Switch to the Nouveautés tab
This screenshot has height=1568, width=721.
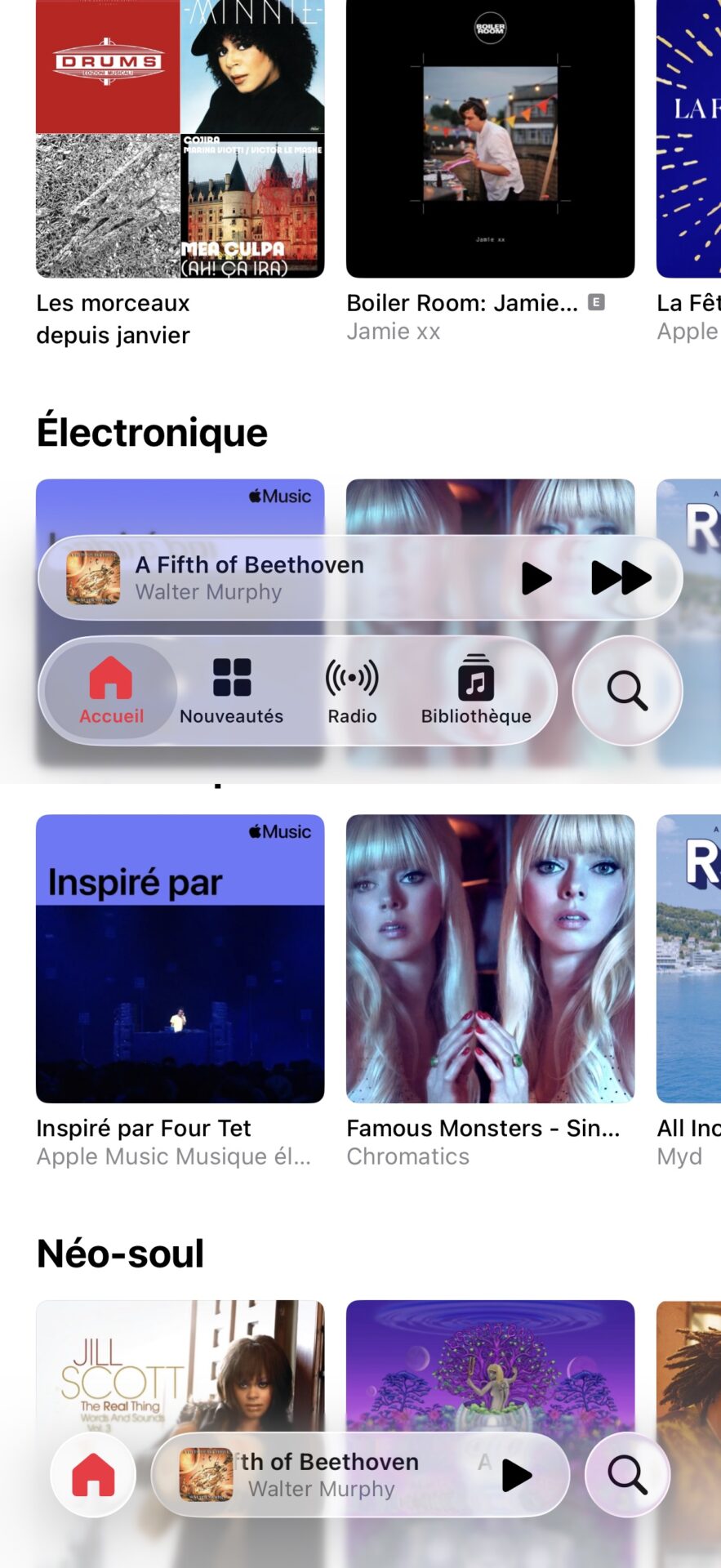coord(232,691)
